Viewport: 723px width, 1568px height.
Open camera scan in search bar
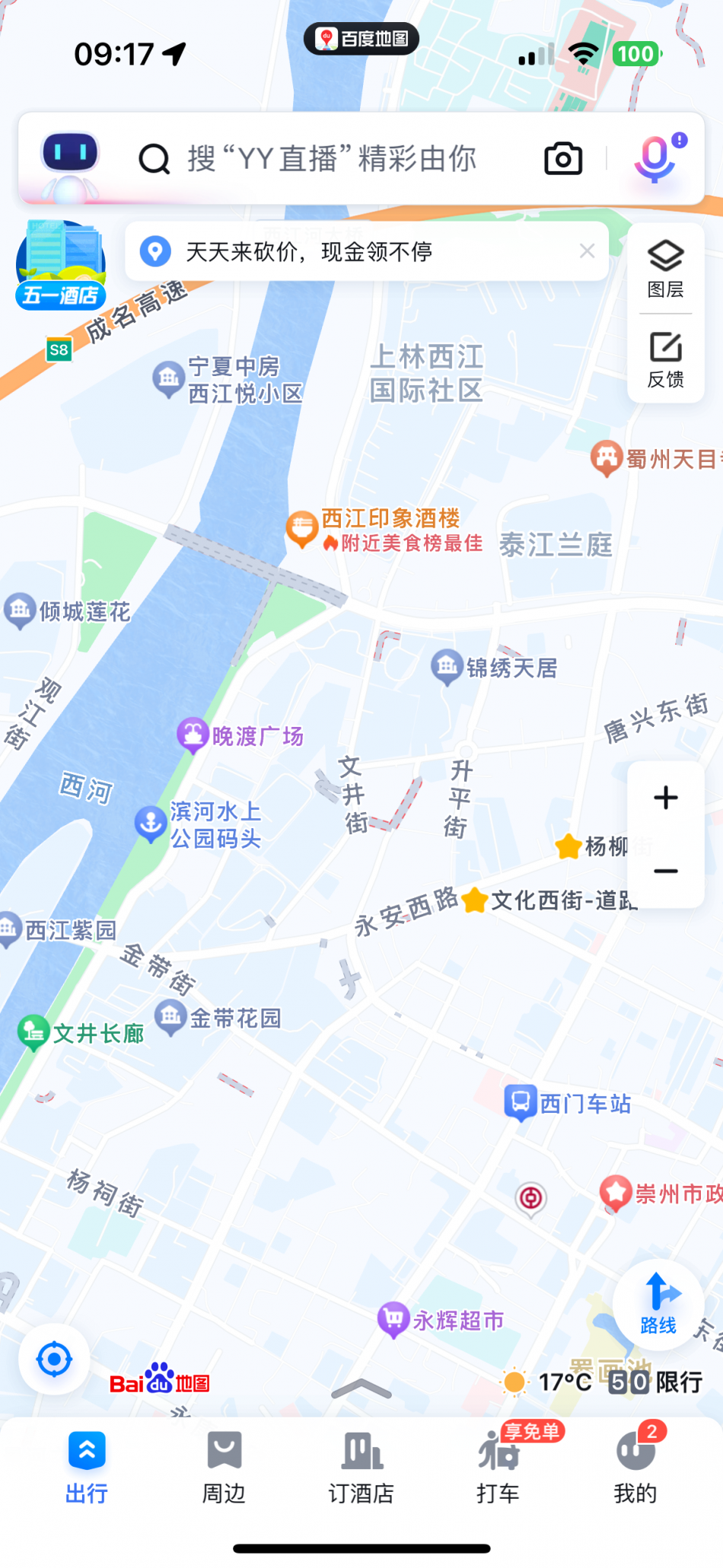(563, 159)
